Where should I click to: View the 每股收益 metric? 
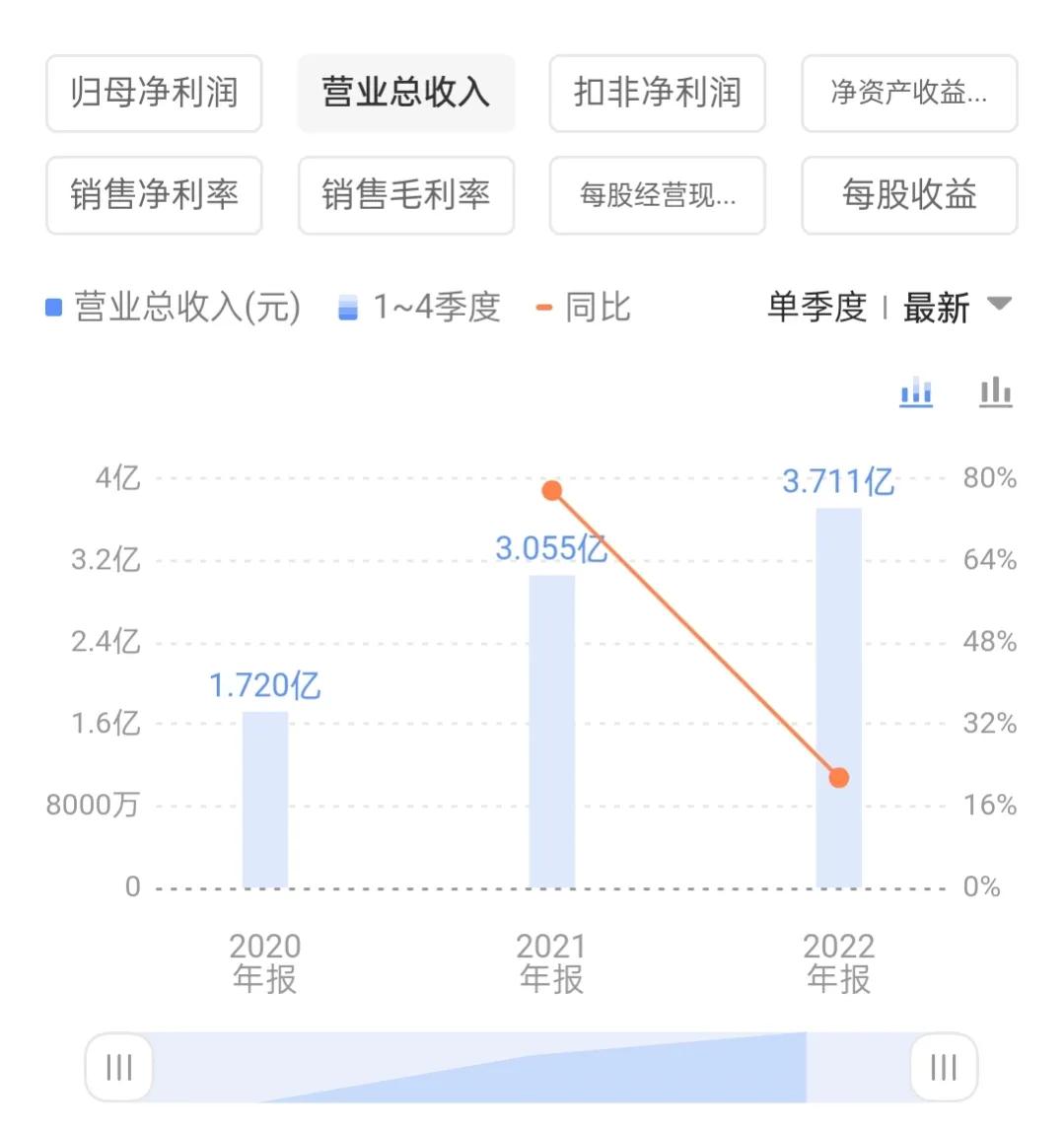[x=909, y=196]
